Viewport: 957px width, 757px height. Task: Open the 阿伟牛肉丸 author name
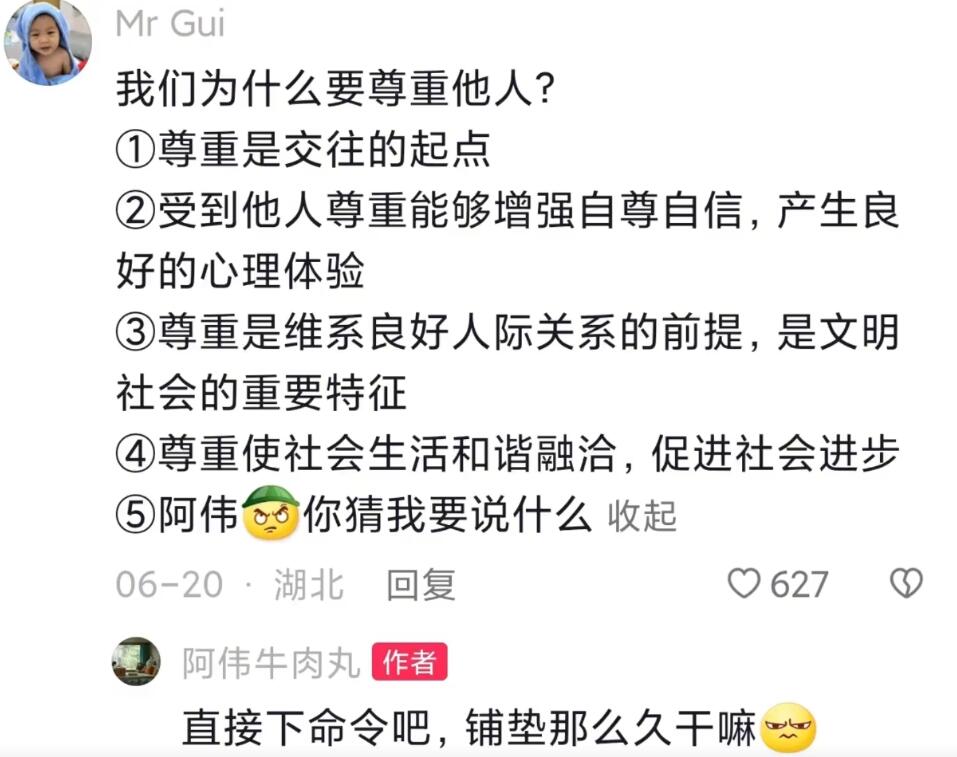(x=271, y=662)
